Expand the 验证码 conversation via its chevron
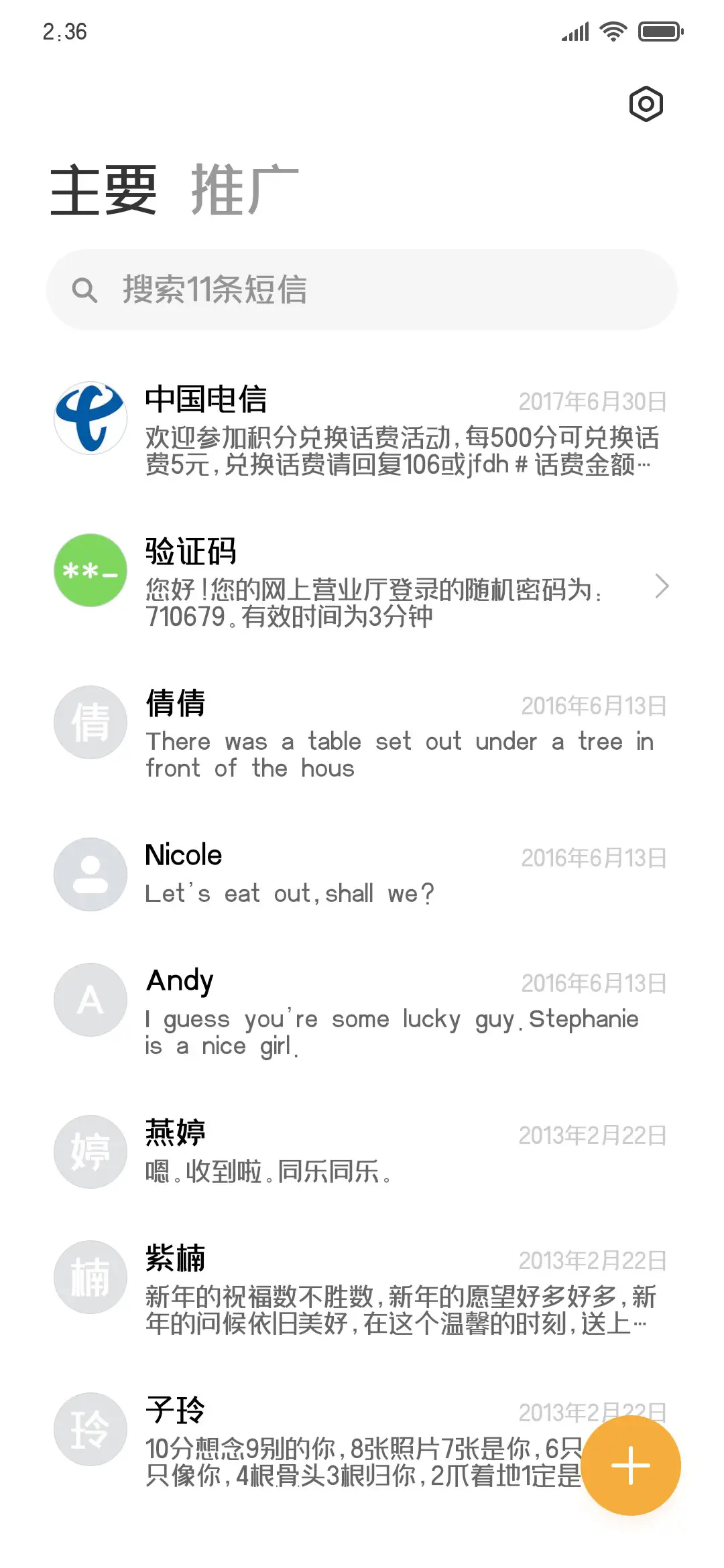Image resolution: width=724 pixels, height=1568 pixels. (x=664, y=586)
